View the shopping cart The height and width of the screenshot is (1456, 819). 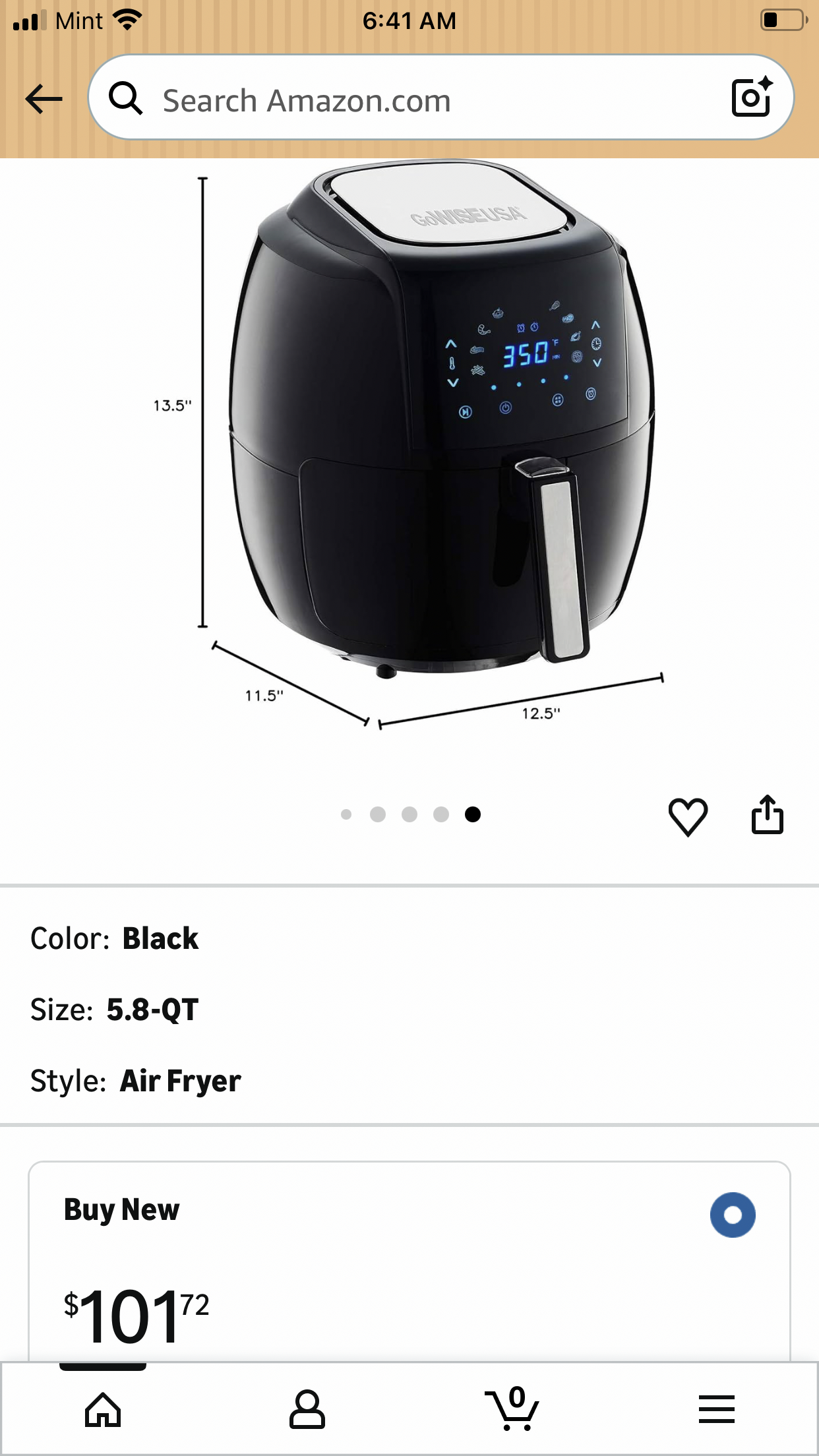[512, 1409]
